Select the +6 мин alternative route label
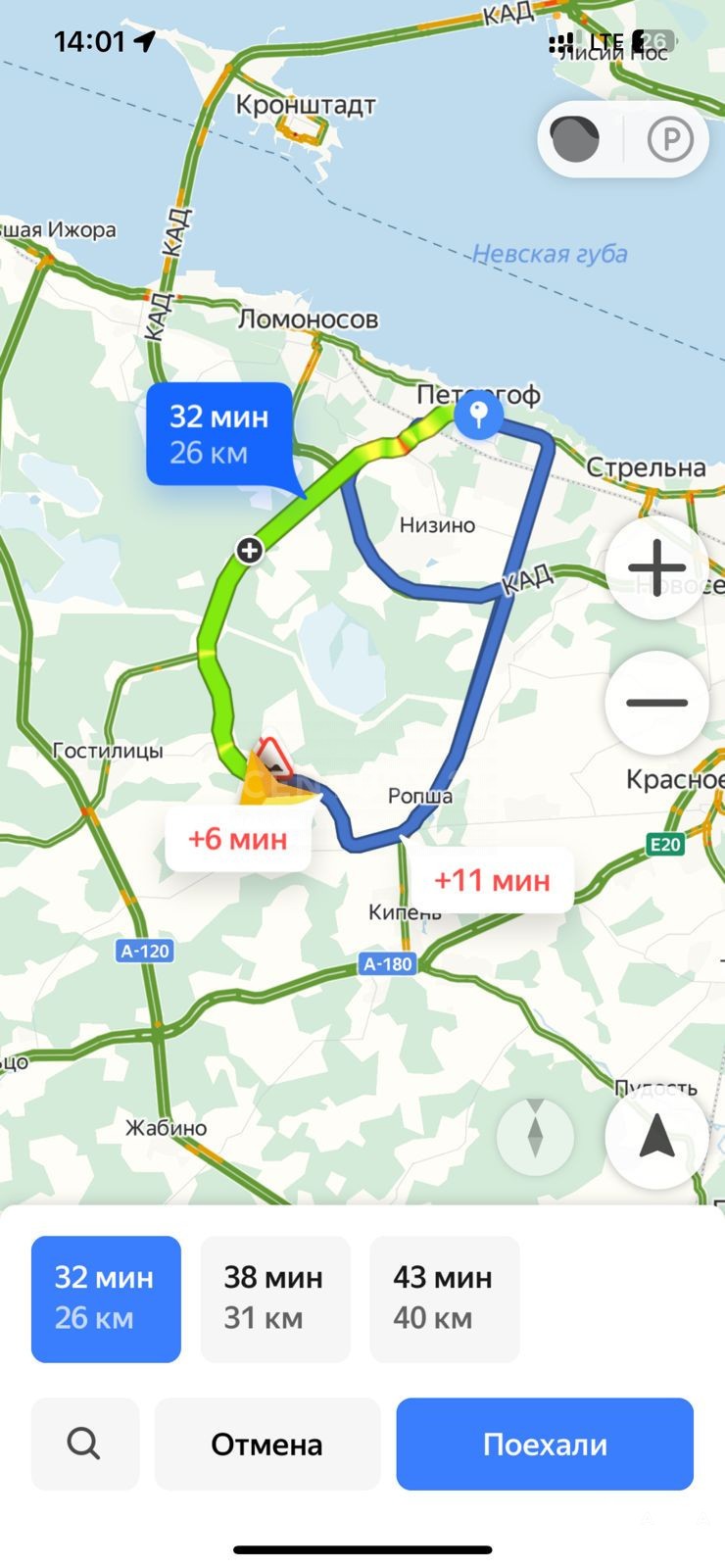 coord(238,839)
